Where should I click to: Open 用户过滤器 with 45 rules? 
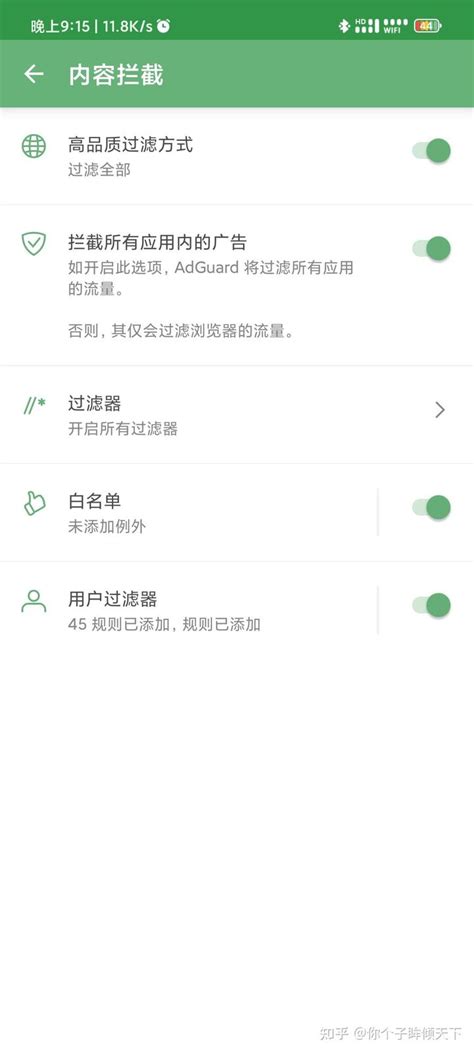point(189,610)
